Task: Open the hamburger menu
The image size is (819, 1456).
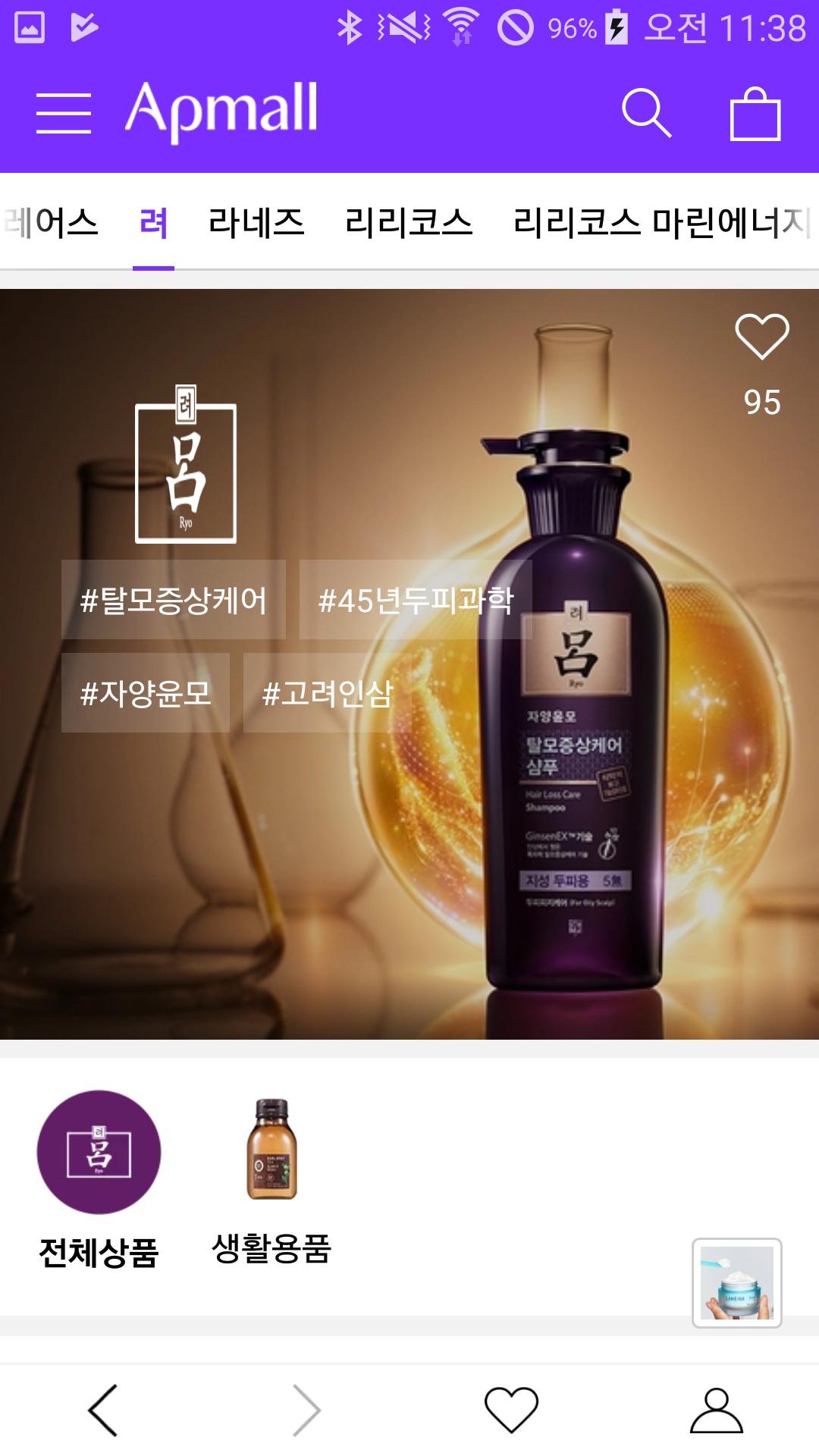Action: pos(64,114)
